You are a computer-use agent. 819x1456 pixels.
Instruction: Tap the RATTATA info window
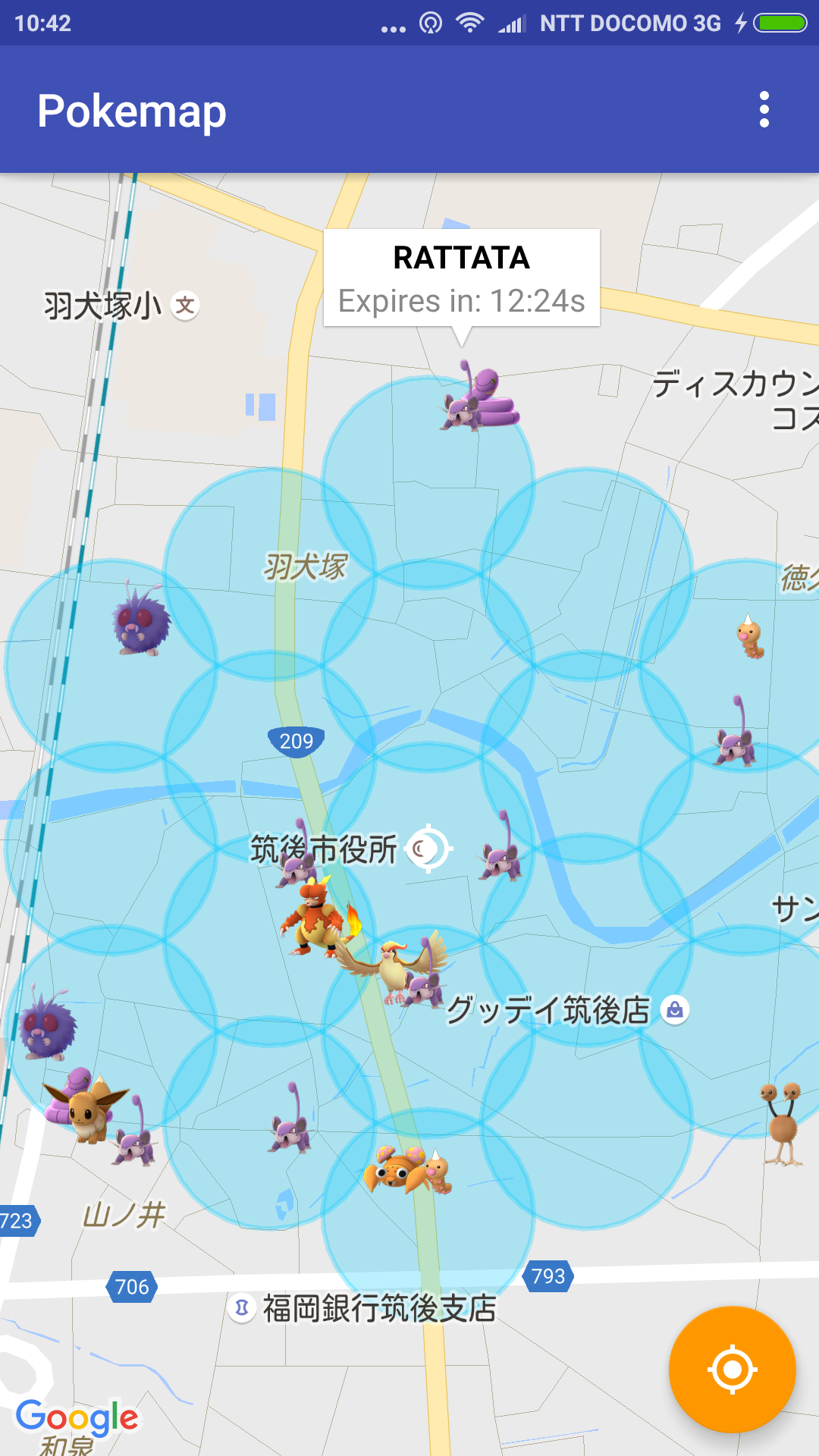pyautogui.click(x=461, y=279)
